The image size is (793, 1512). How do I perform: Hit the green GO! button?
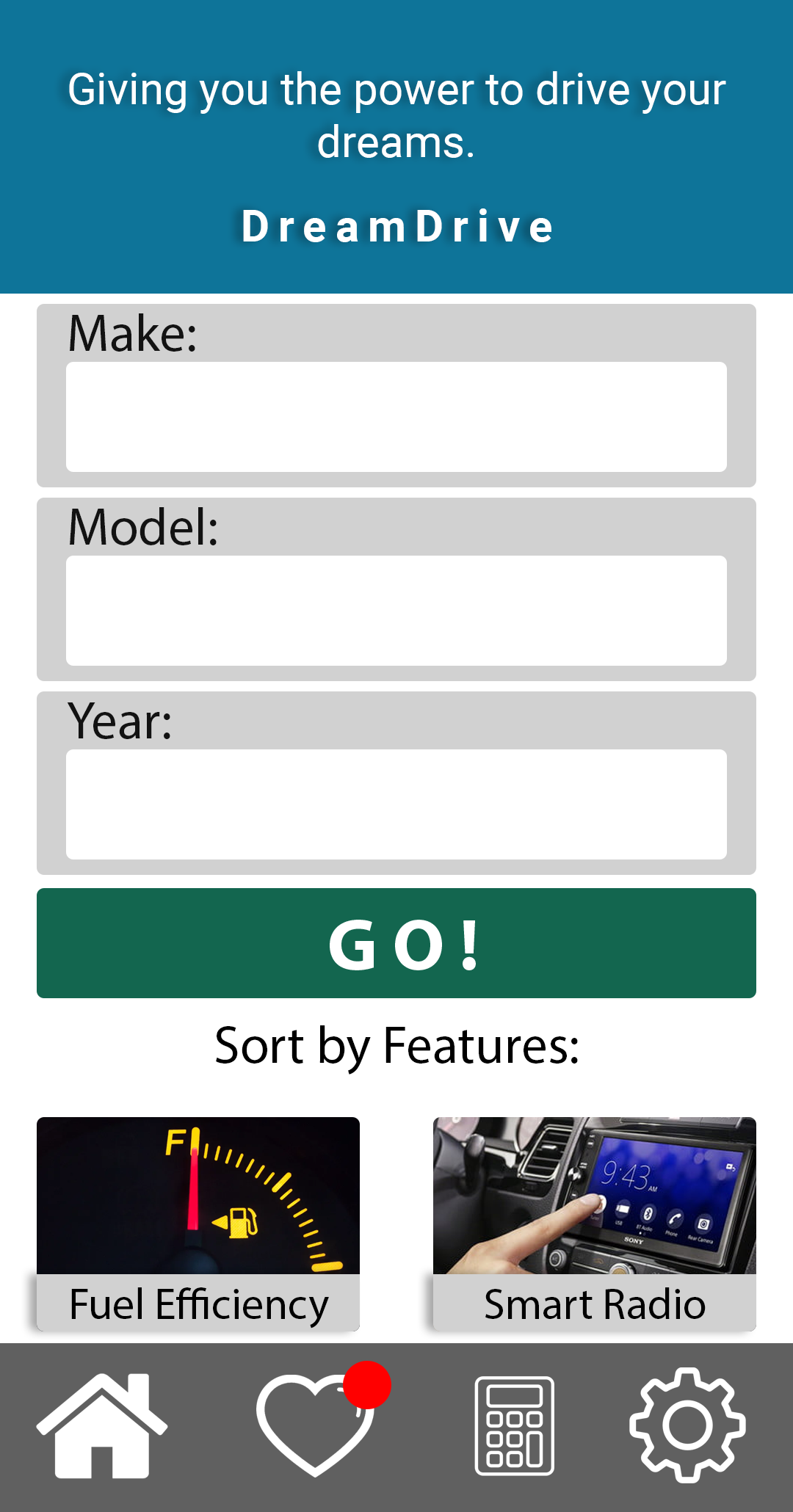[396, 943]
